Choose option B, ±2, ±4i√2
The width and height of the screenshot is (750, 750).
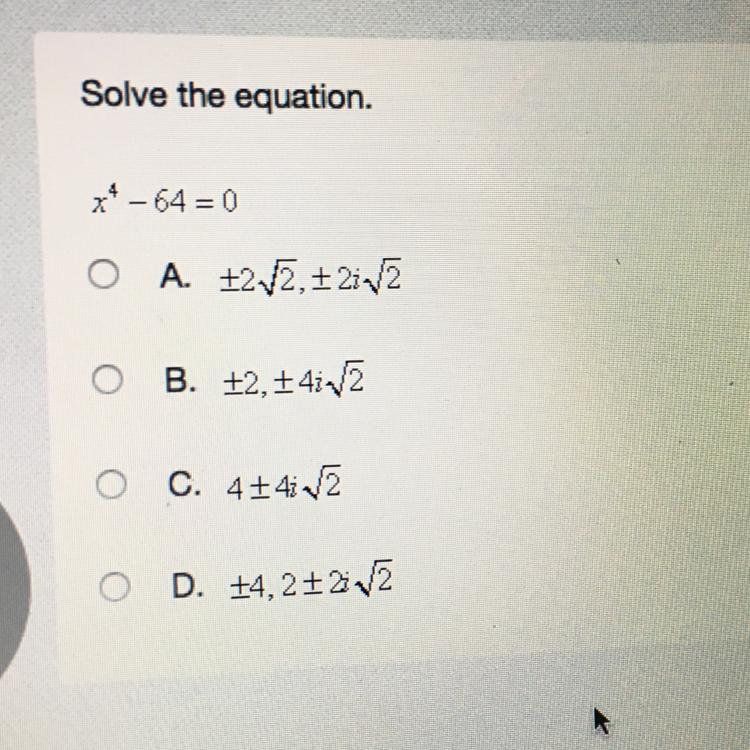pyautogui.click(x=108, y=379)
